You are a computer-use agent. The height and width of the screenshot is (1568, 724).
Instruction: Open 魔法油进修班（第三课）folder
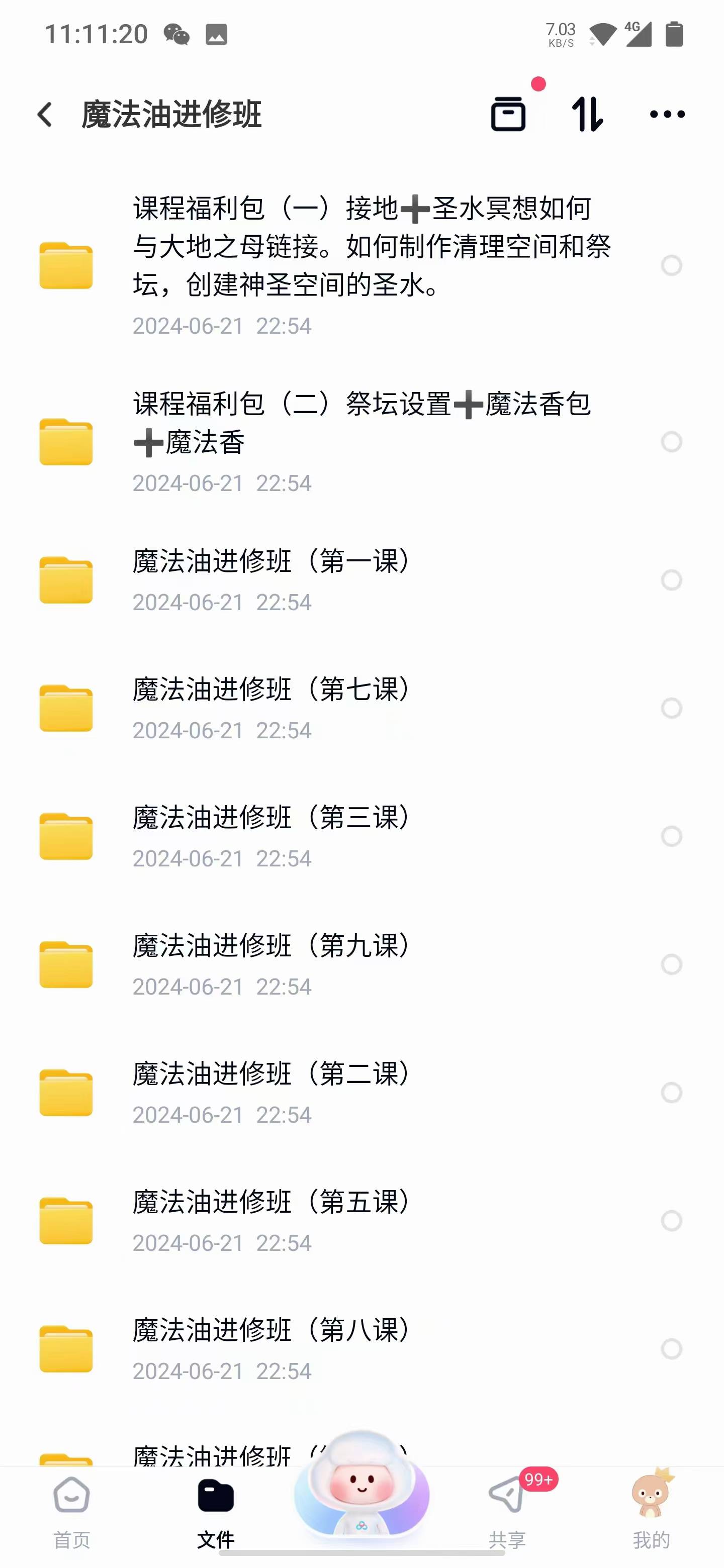271,818
